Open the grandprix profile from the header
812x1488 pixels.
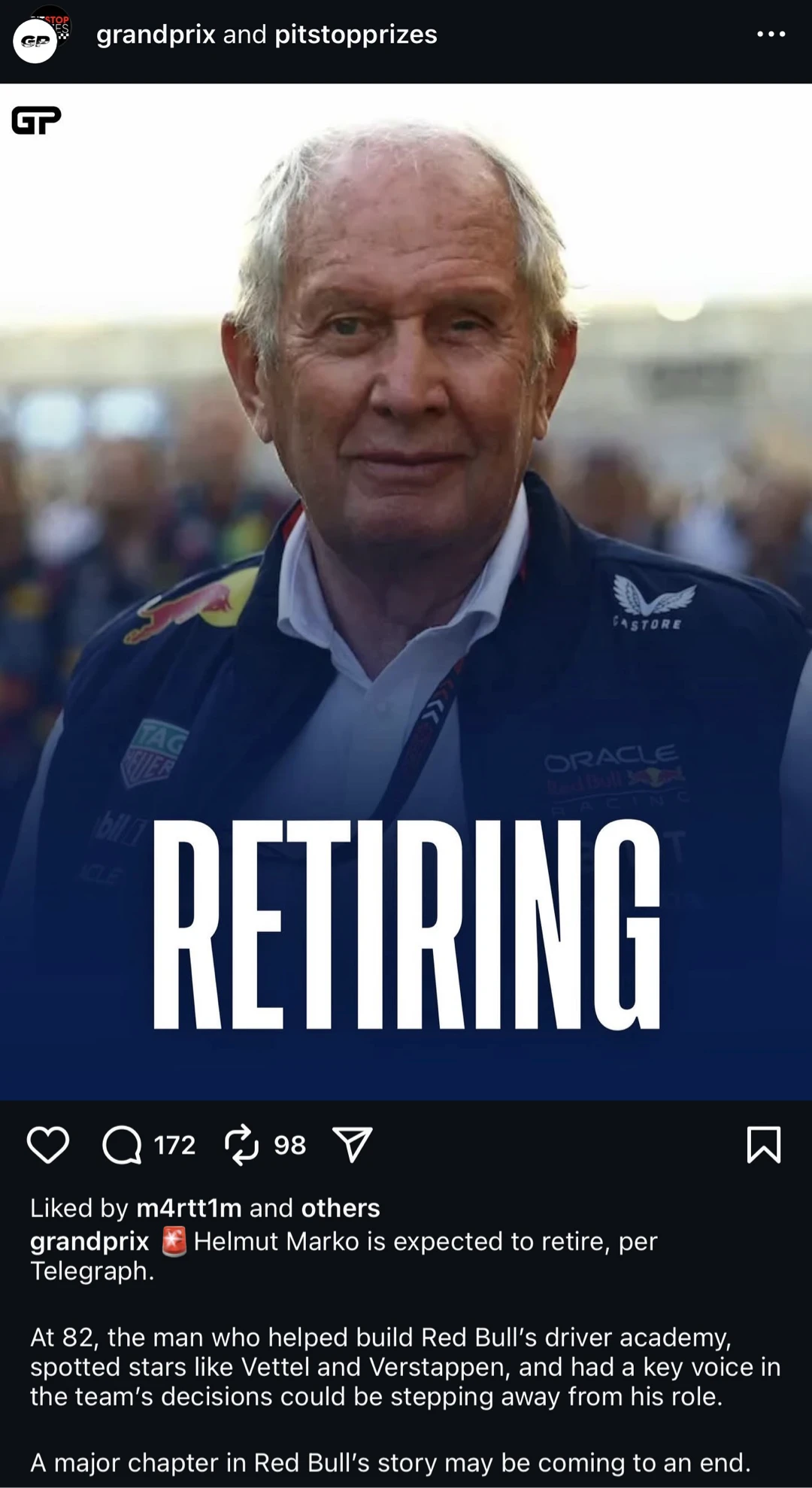coord(156,35)
